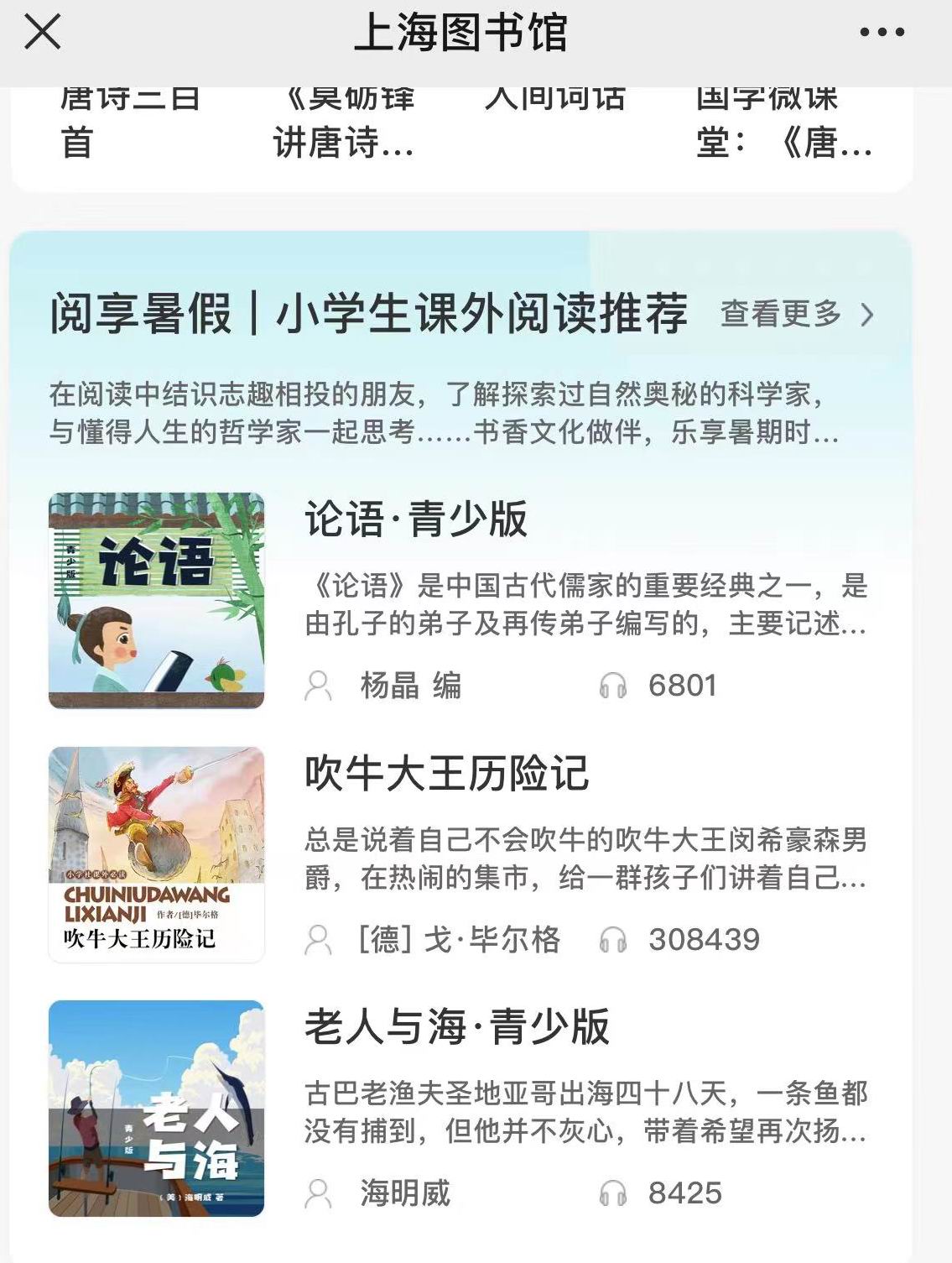Select 老人与海·青少版 from the list

pos(456,1026)
